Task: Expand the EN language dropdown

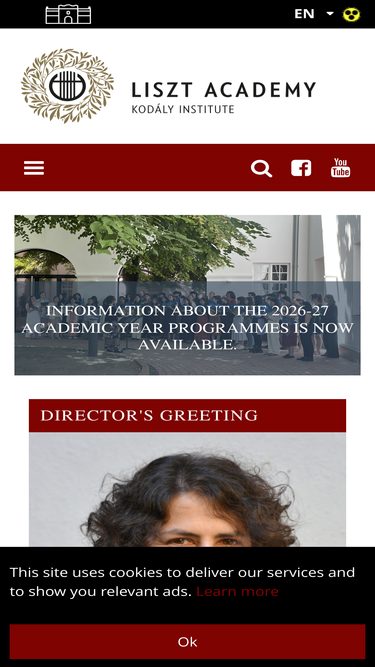Action: pos(314,14)
